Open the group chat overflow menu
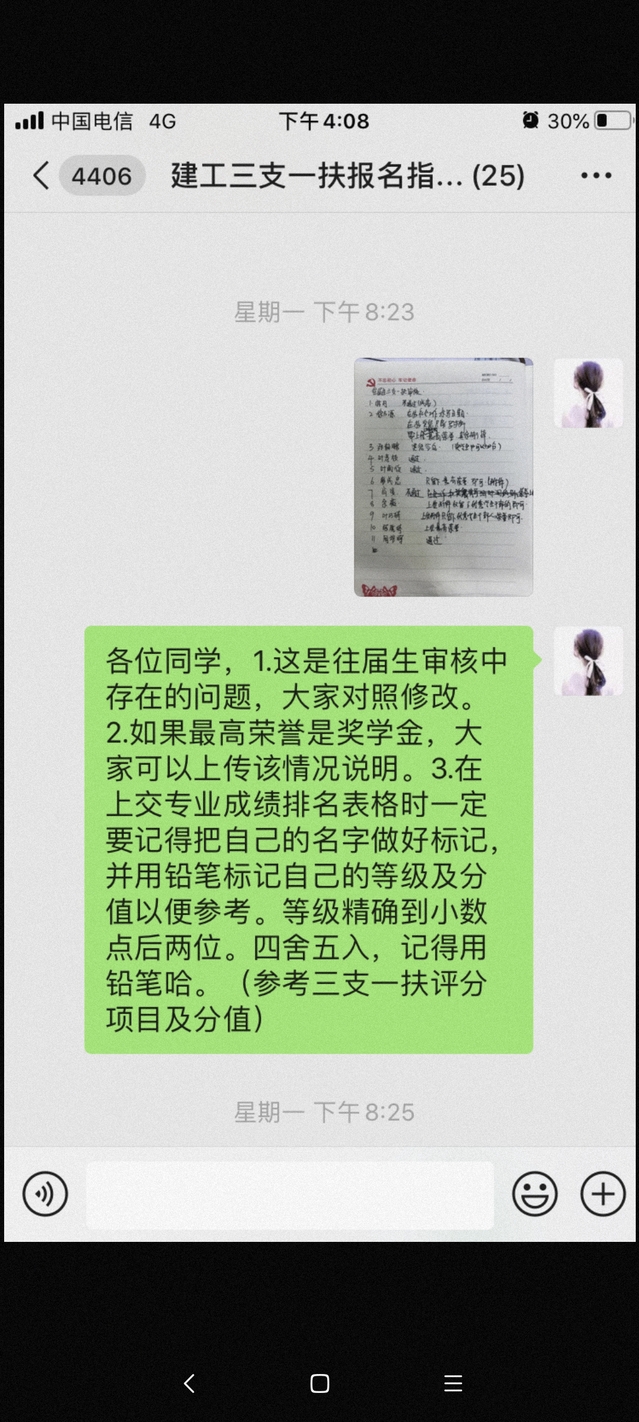The image size is (639, 1422). coord(596,176)
